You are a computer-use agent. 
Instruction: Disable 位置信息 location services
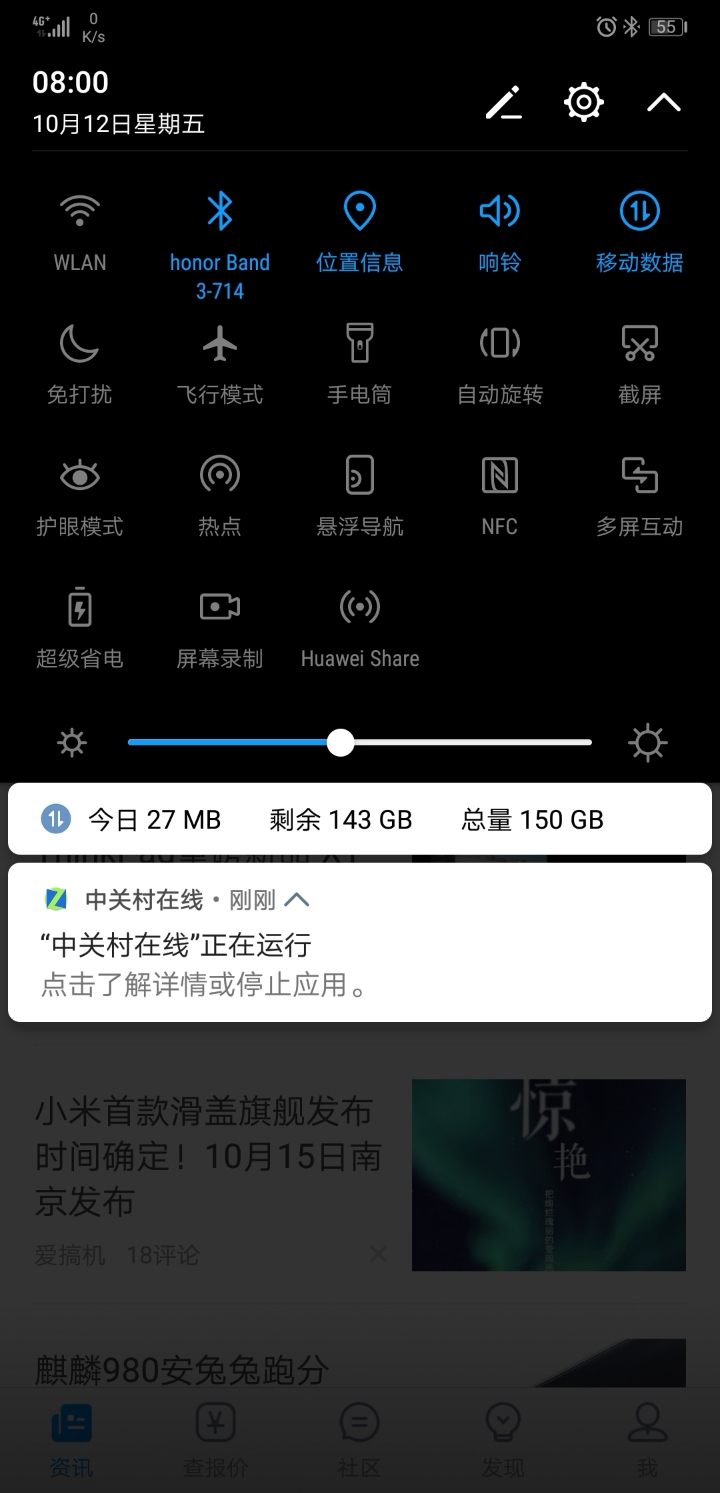pos(360,212)
